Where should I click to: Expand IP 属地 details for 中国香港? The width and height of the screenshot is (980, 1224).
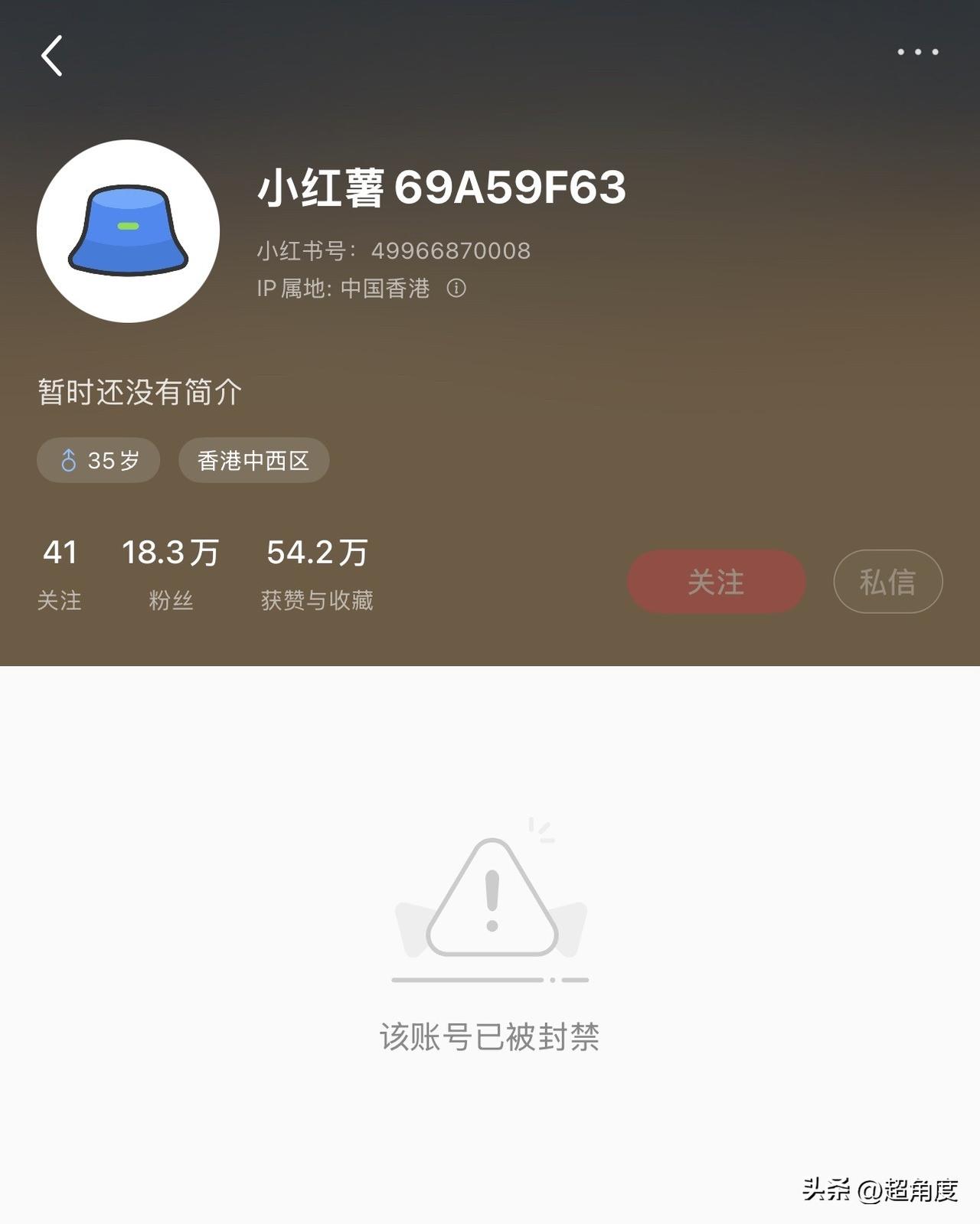point(387,289)
